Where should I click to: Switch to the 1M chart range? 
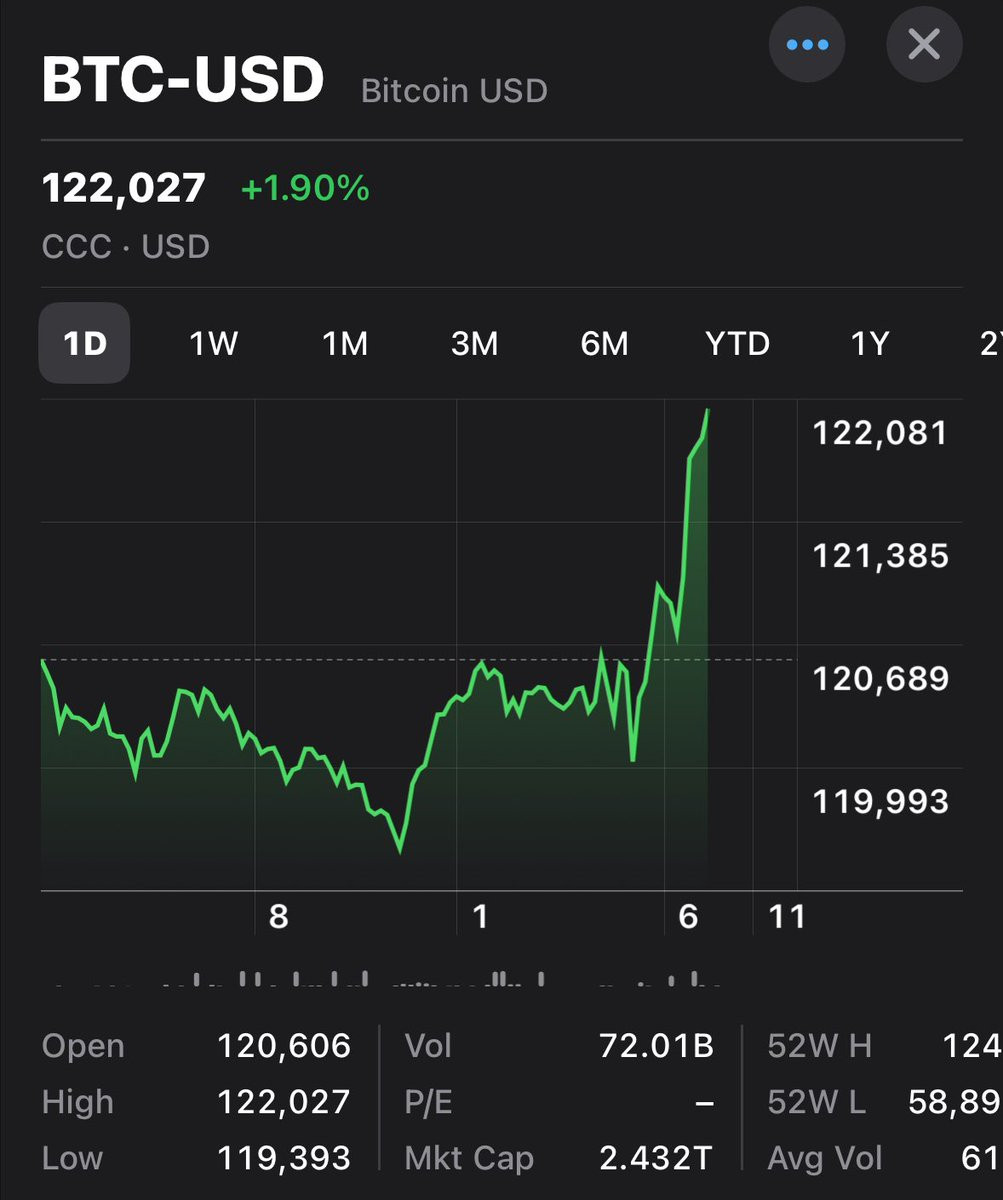[x=345, y=343]
